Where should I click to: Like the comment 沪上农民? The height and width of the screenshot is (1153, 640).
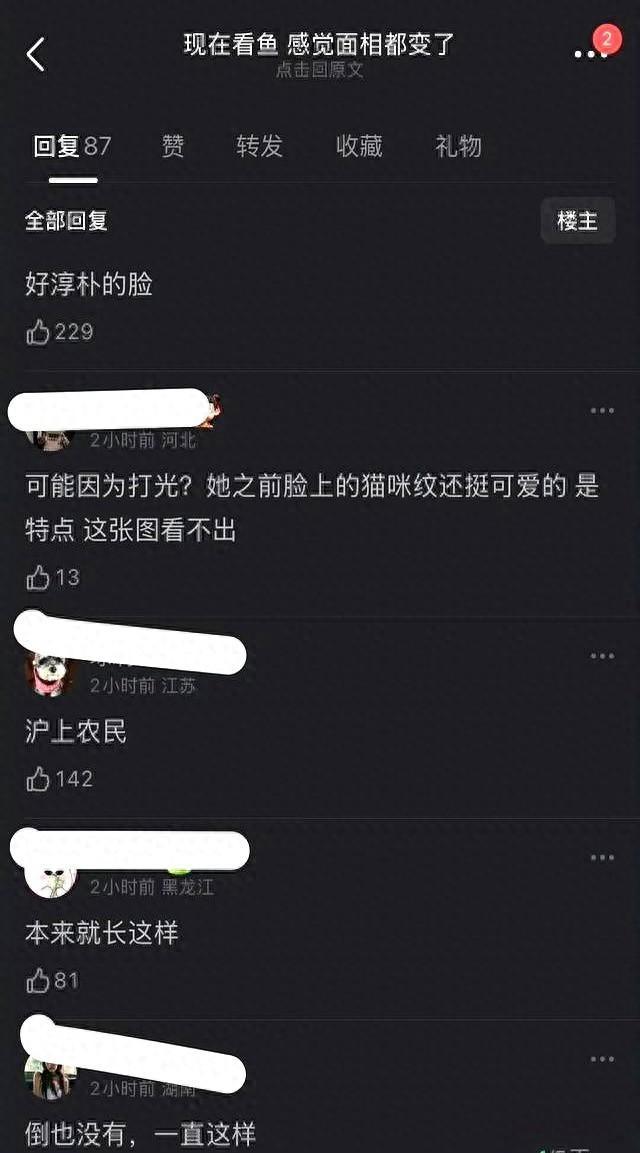pyautogui.click(x=39, y=779)
